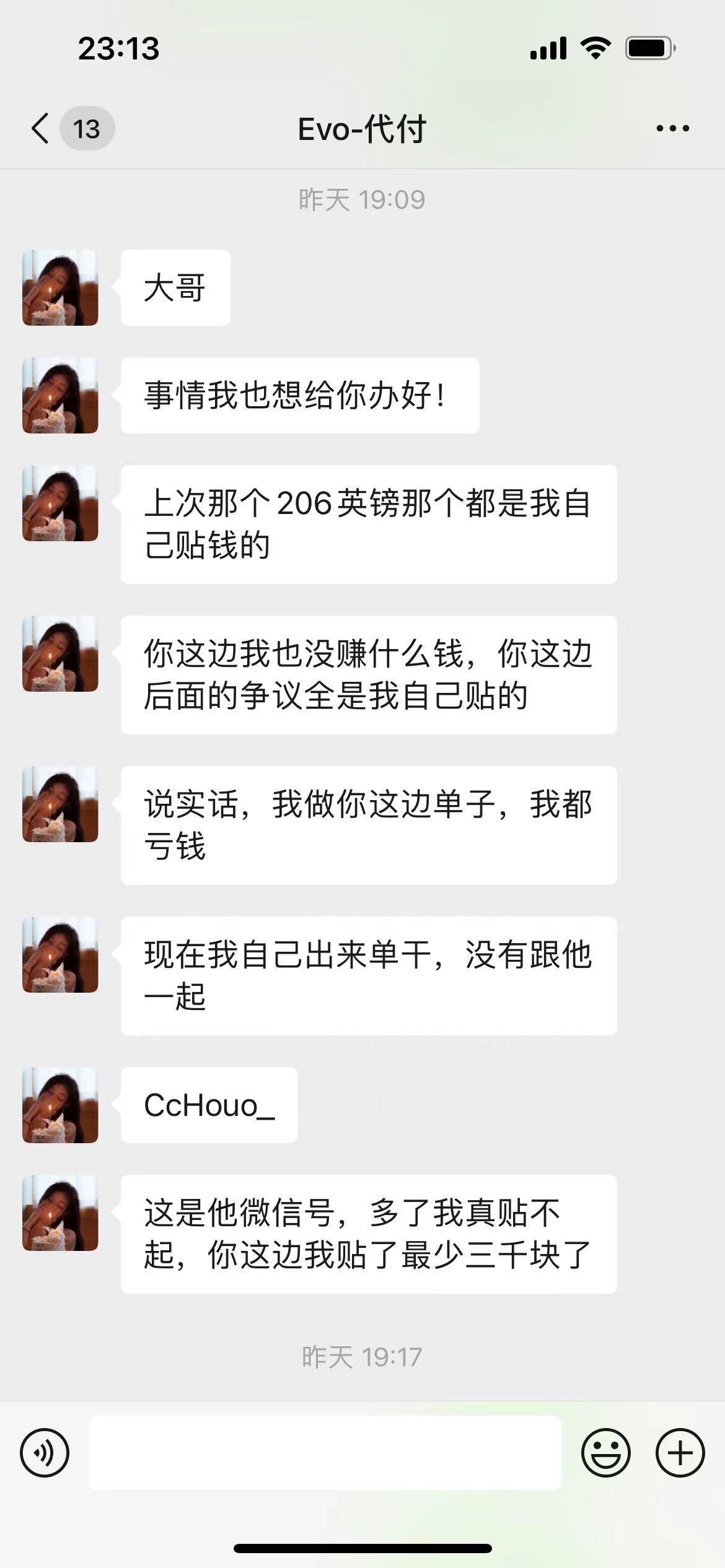Focus the message text field
725x1568 pixels.
pyautogui.click(x=325, y=1453)
